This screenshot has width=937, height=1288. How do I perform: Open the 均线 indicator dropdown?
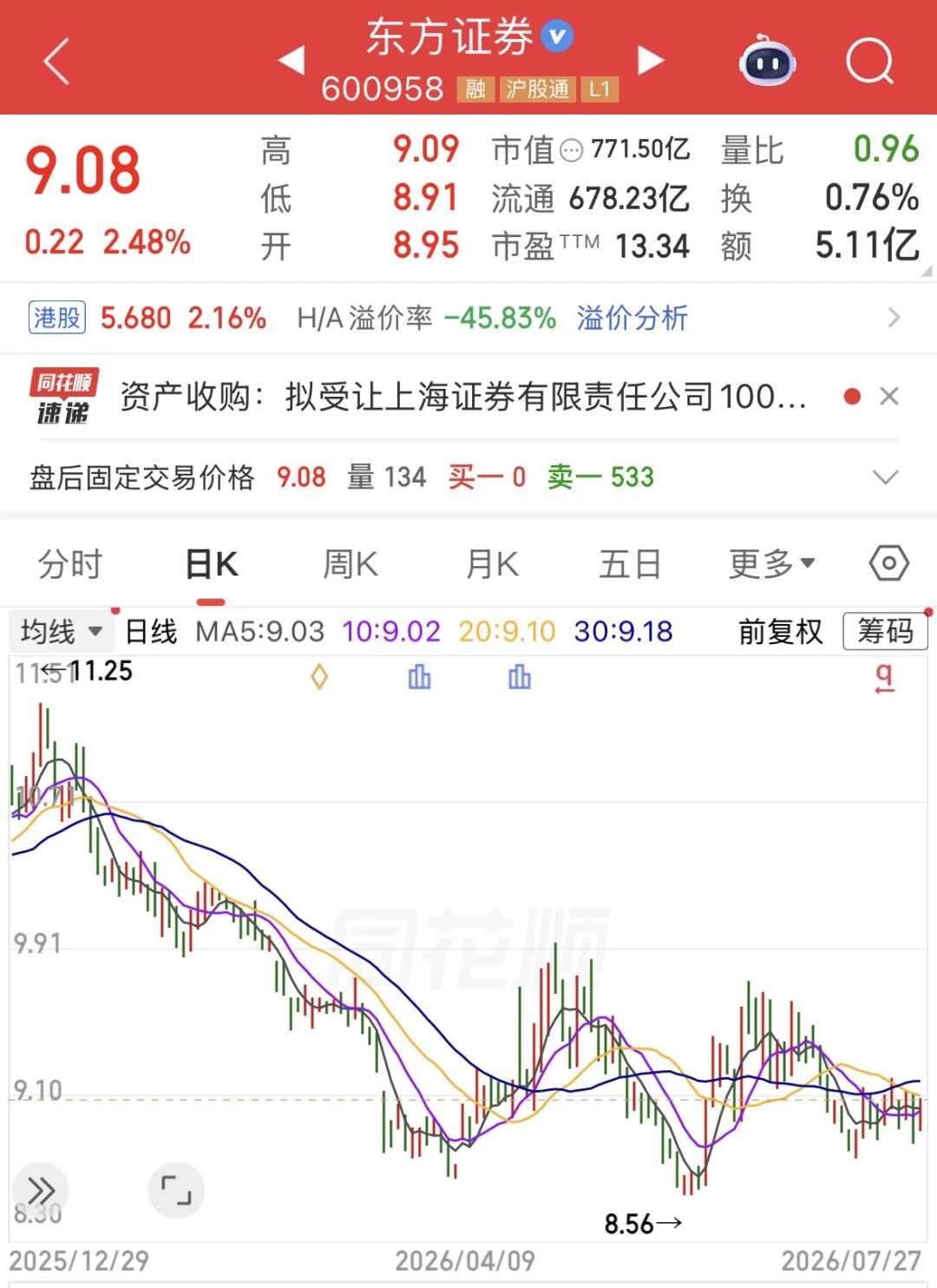(59, 631)
